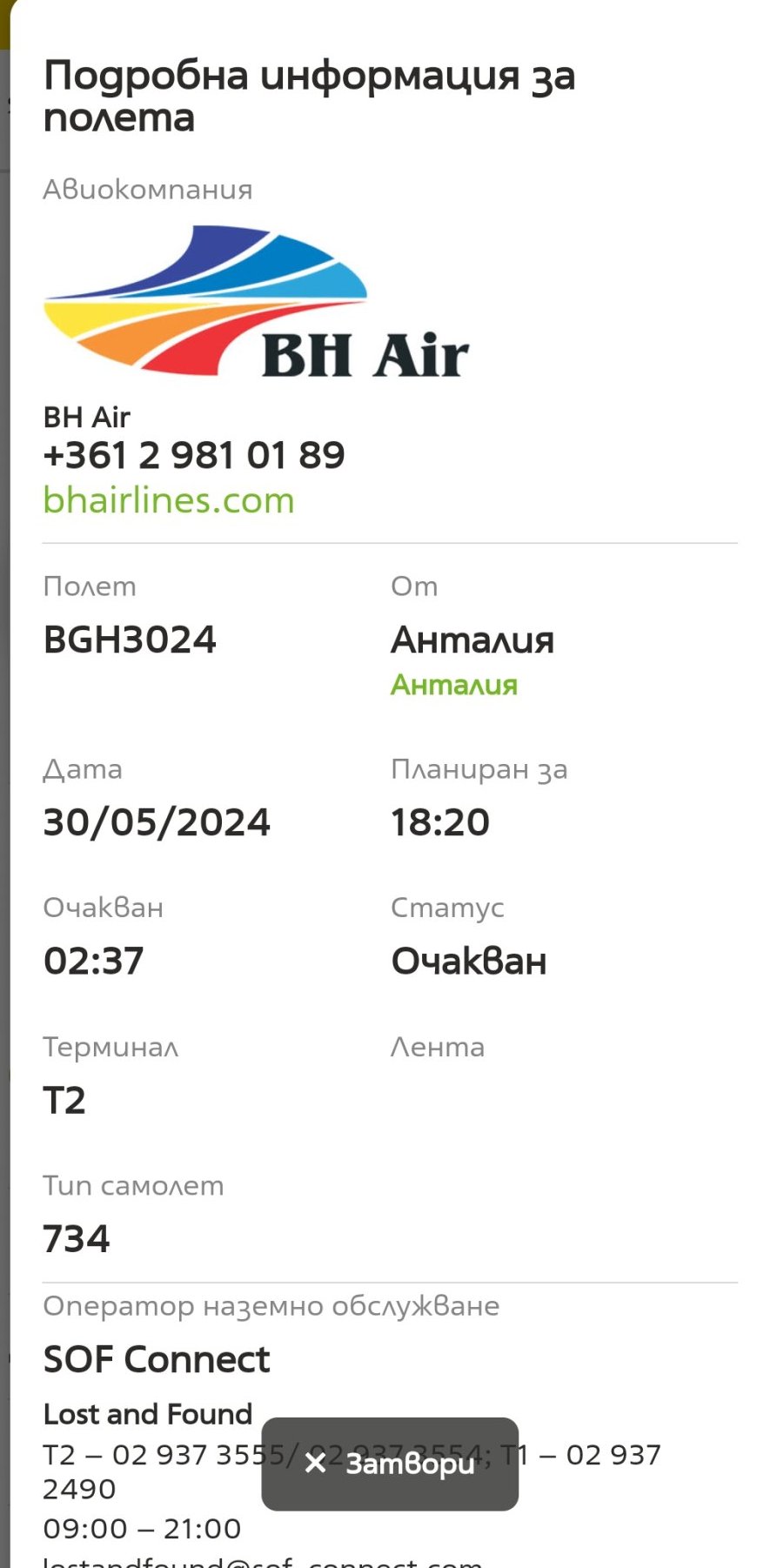The height and width of the screenshot is (1568, 757).
Task: Close the flight details with Затвори
Action: coord(390,1464)
